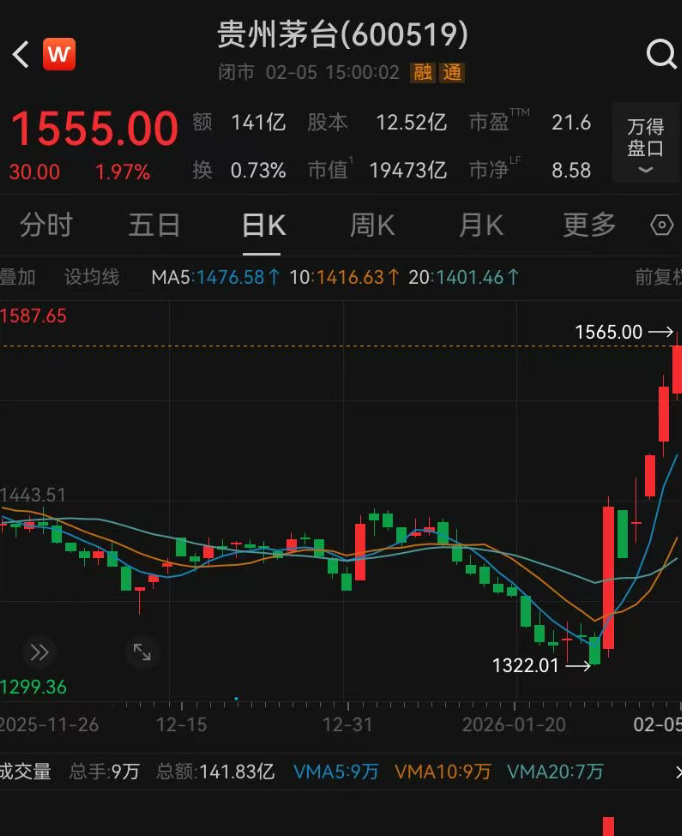Screen dimensions: 682x836
Task: Switch to the 五日 chart tab
Action: [x=154, y=225]
